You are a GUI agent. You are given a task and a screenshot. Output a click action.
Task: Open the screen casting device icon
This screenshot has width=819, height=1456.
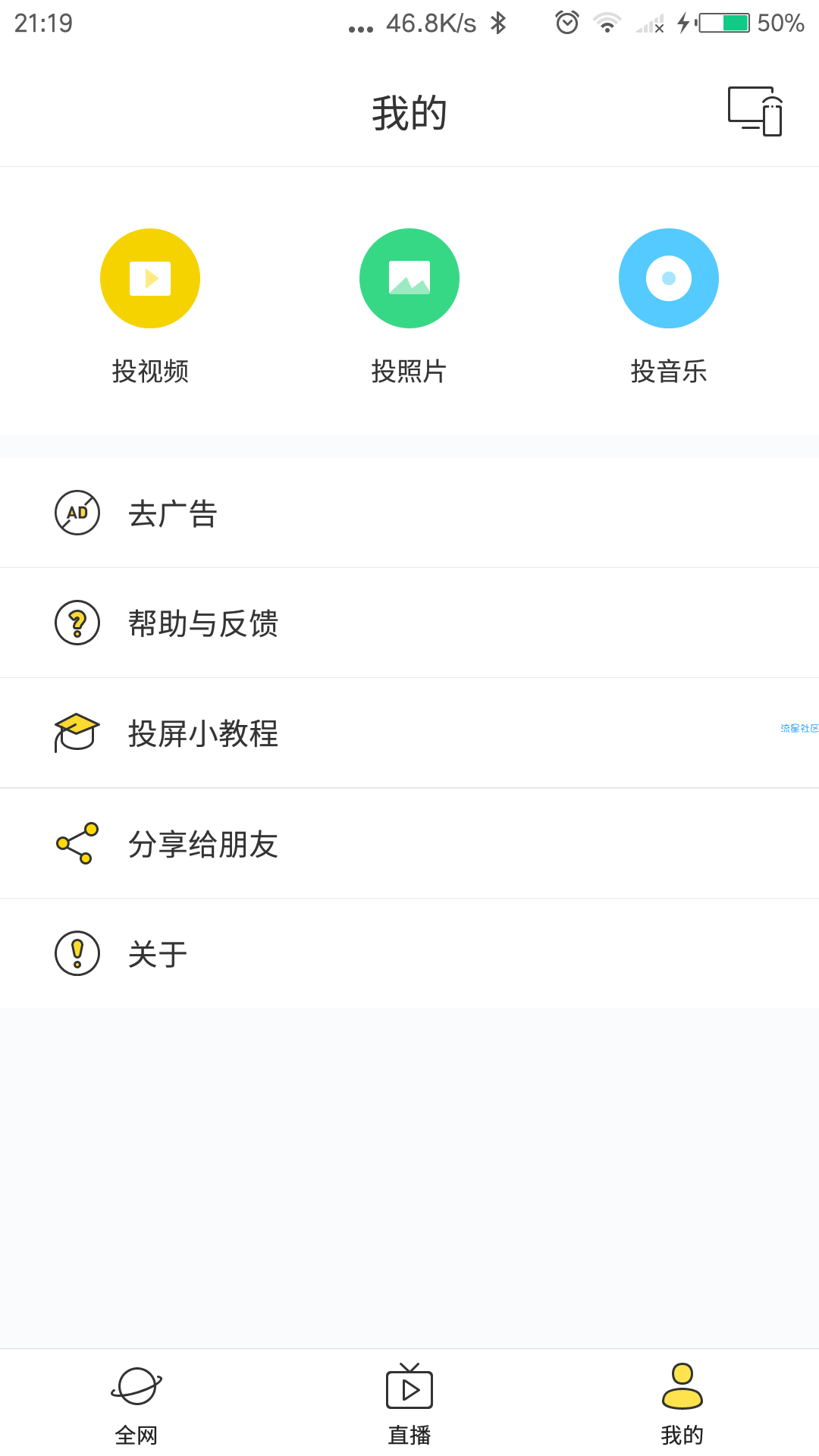pyautogui.click(x=755, y=111)
